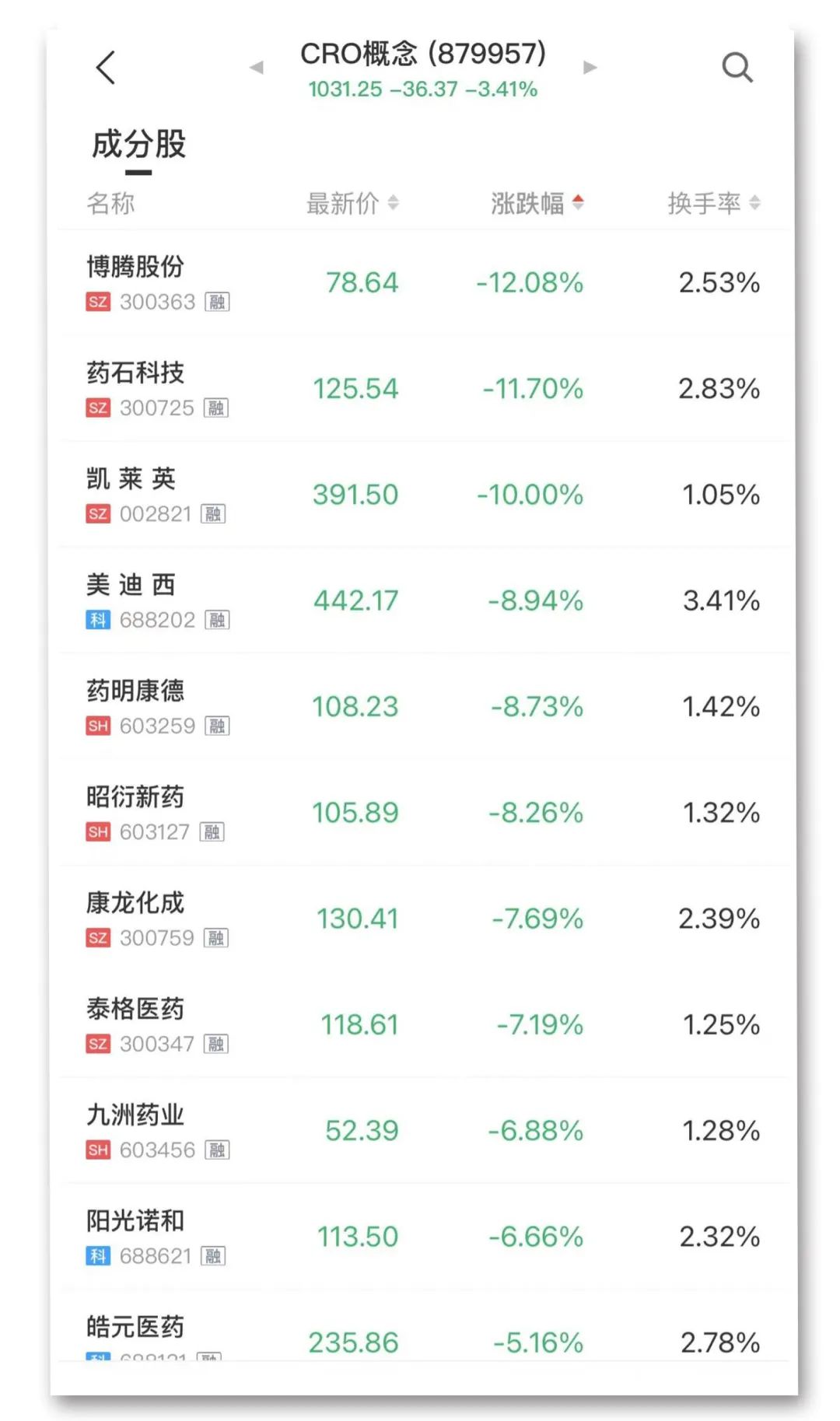The image size is (840, 1421).
Task: Sort the list by 换手率
Action: 713,203
